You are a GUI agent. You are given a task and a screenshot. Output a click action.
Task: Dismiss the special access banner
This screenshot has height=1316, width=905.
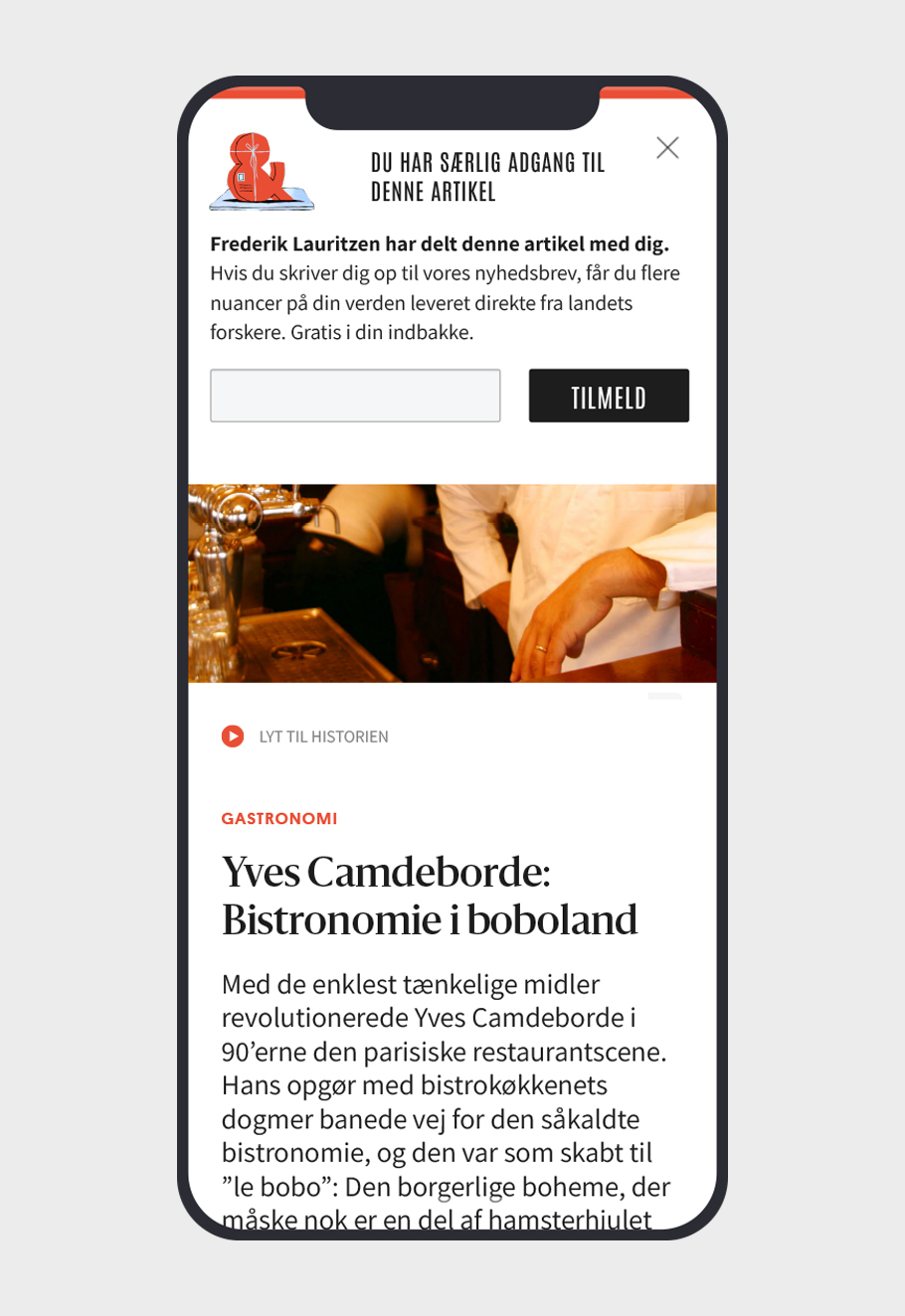[x=667, y=148]
